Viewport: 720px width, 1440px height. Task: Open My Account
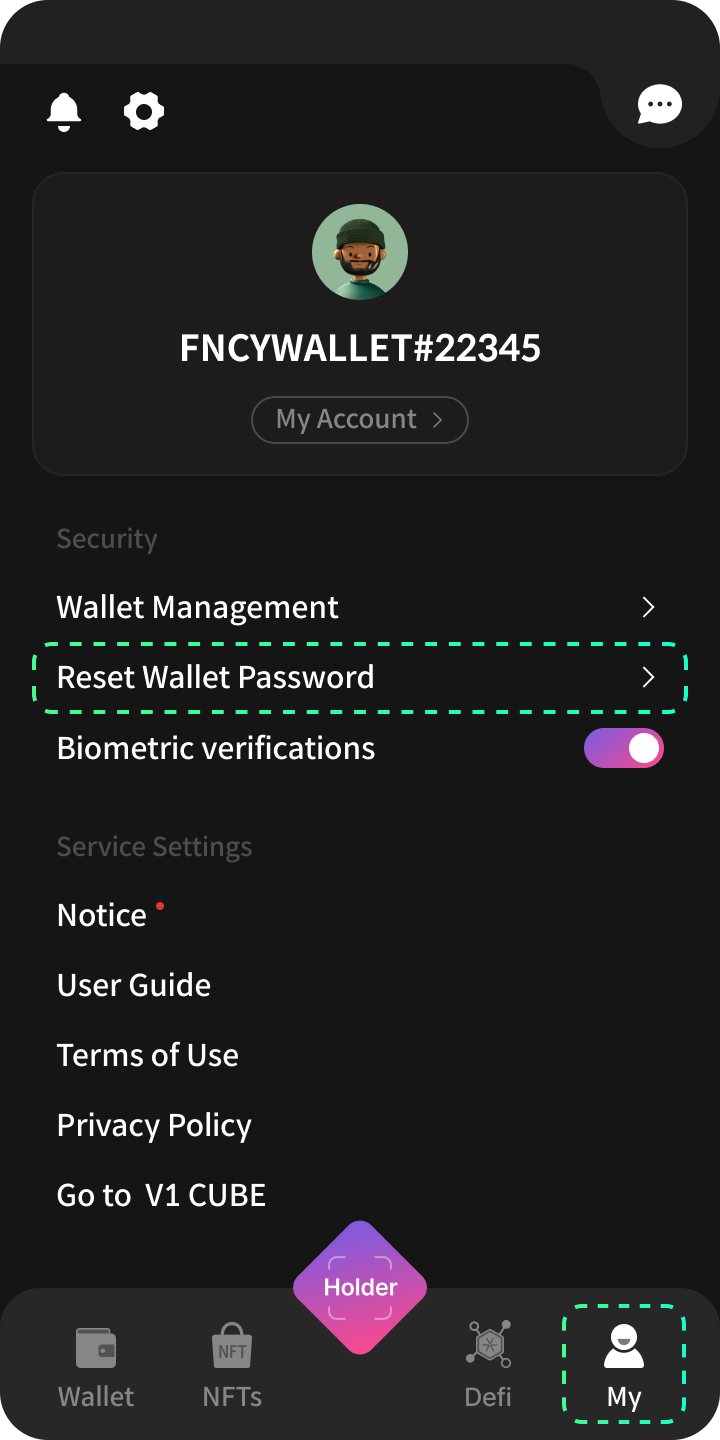pos(360,419)
